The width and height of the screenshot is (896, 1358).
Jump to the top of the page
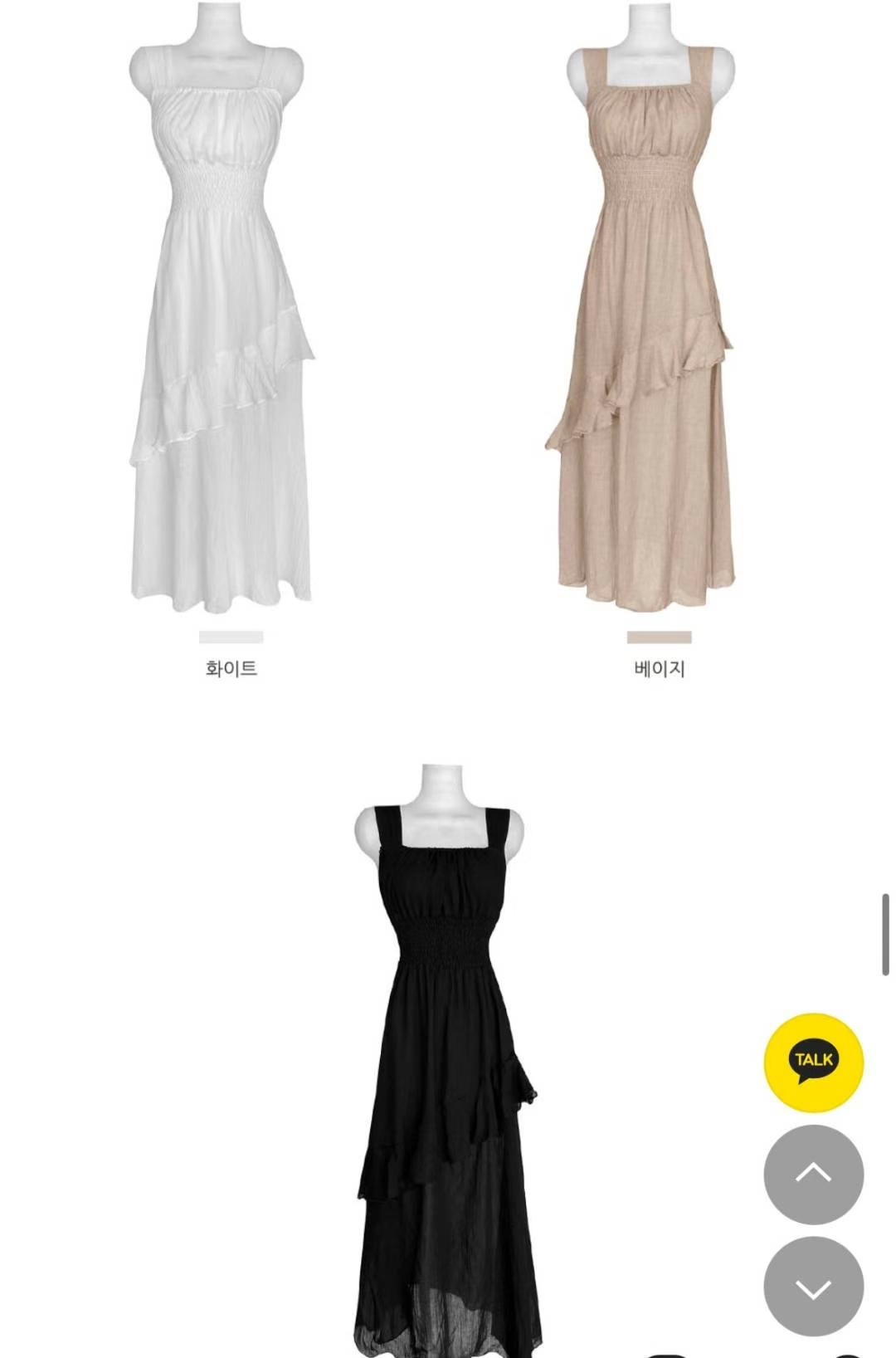coord(813,1174)
